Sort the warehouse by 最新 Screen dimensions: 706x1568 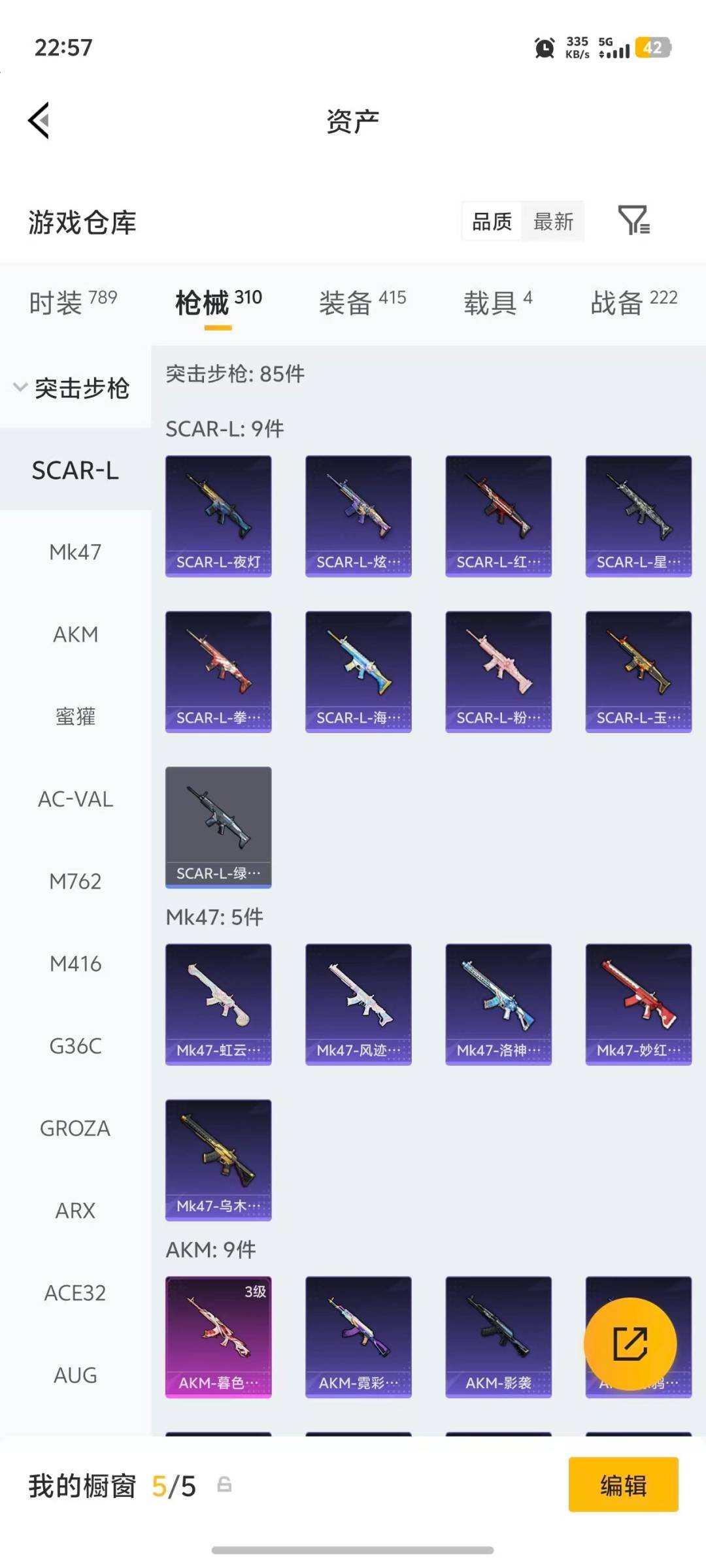[553, 222]
